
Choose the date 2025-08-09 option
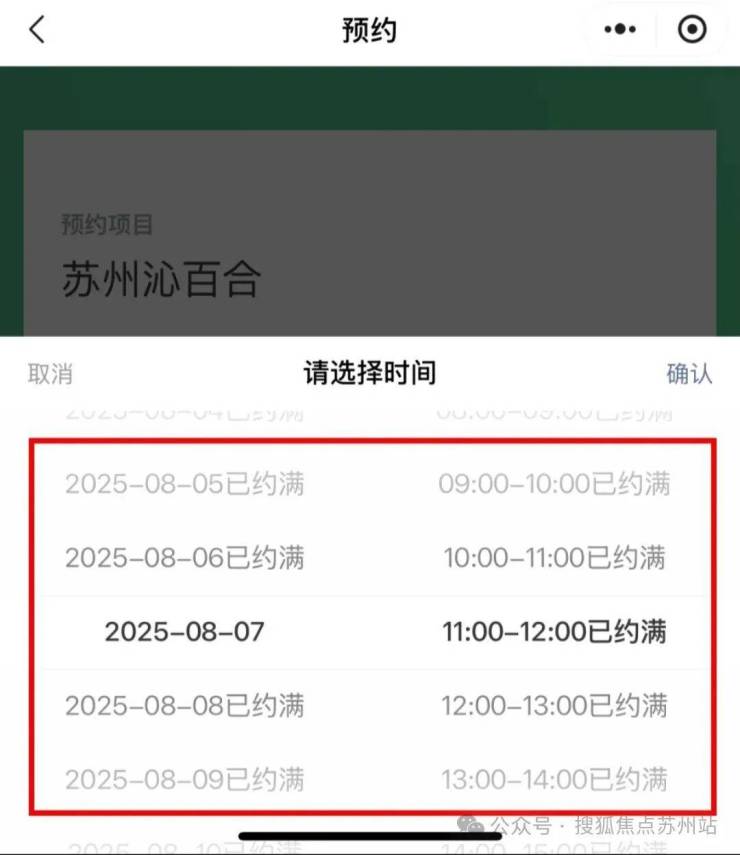point(185,779)
